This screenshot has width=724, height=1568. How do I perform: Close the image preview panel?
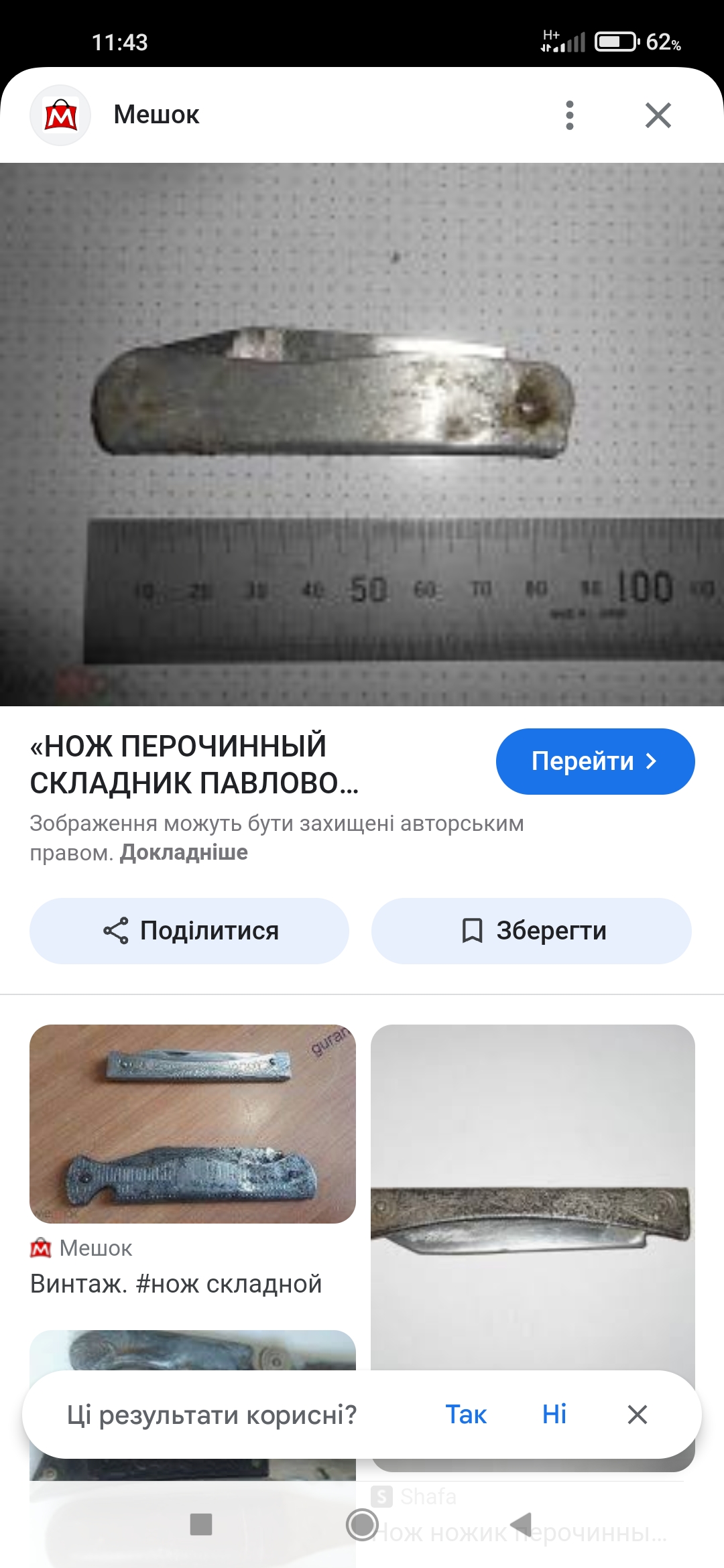click(658, 115)
